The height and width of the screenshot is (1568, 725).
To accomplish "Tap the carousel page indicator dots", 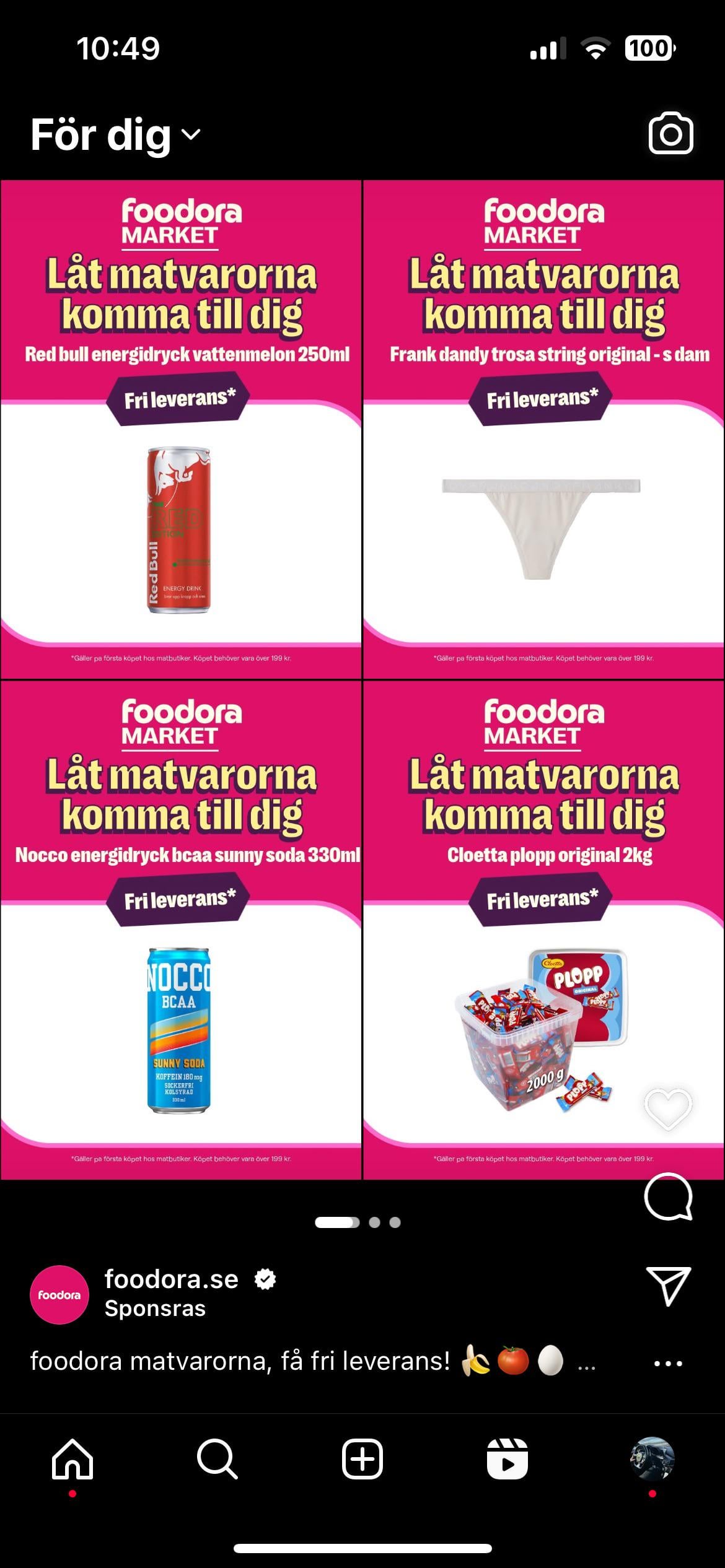I will click(358, 1222).
